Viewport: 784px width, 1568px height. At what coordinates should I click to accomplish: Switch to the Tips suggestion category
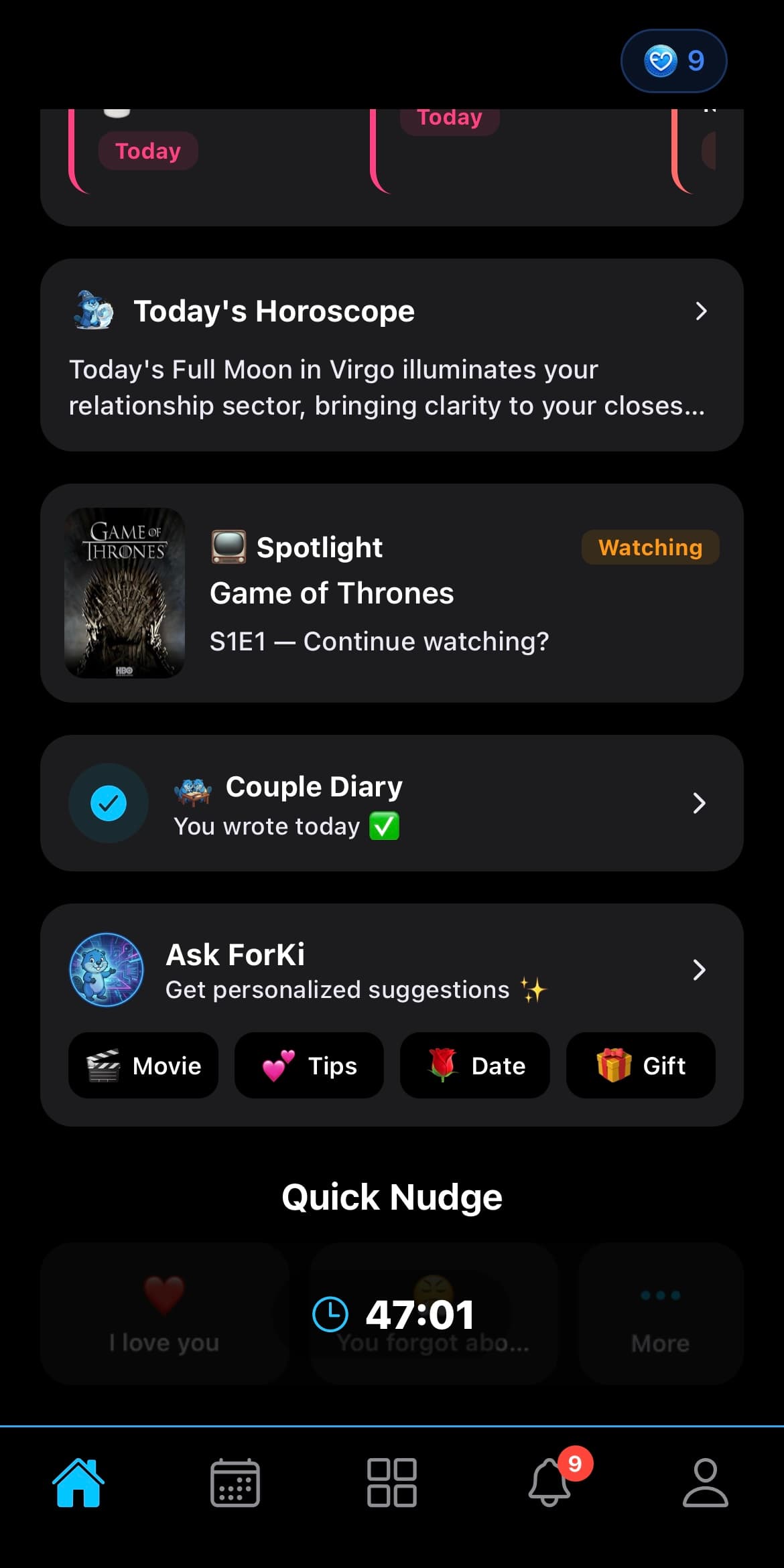click(x=309, y=1065)
